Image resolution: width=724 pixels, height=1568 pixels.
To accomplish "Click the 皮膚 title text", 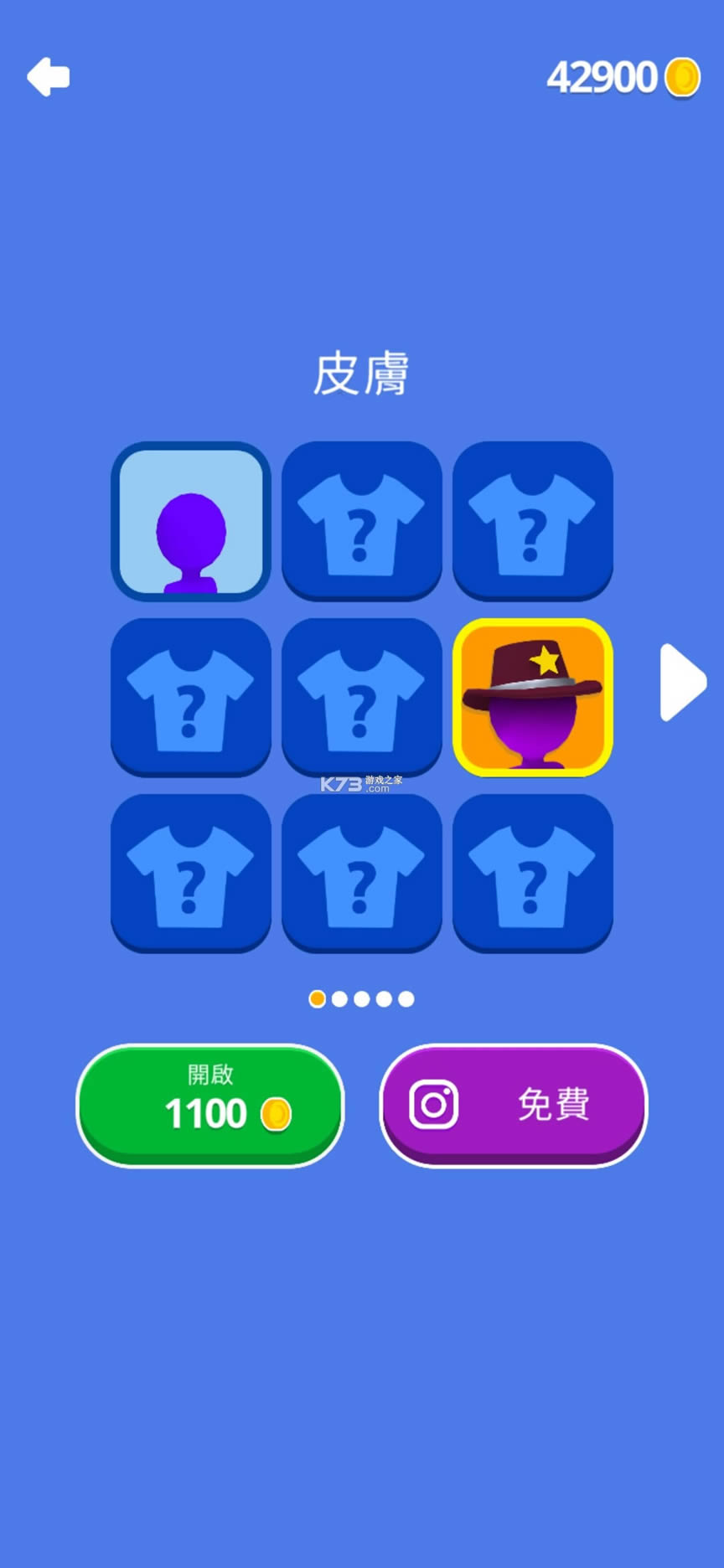I will [x=362, y=371].
